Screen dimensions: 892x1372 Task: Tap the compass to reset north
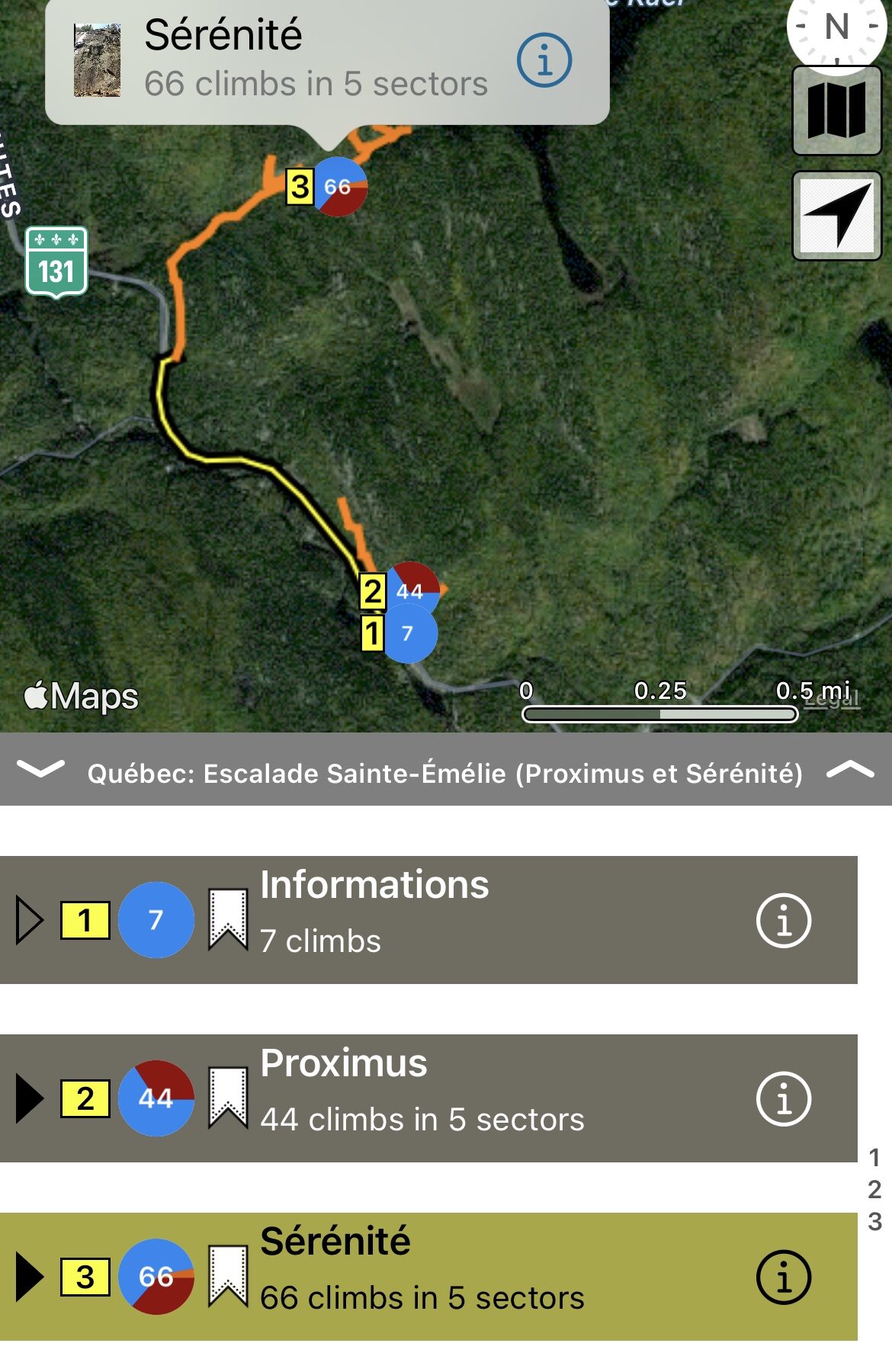836,29
